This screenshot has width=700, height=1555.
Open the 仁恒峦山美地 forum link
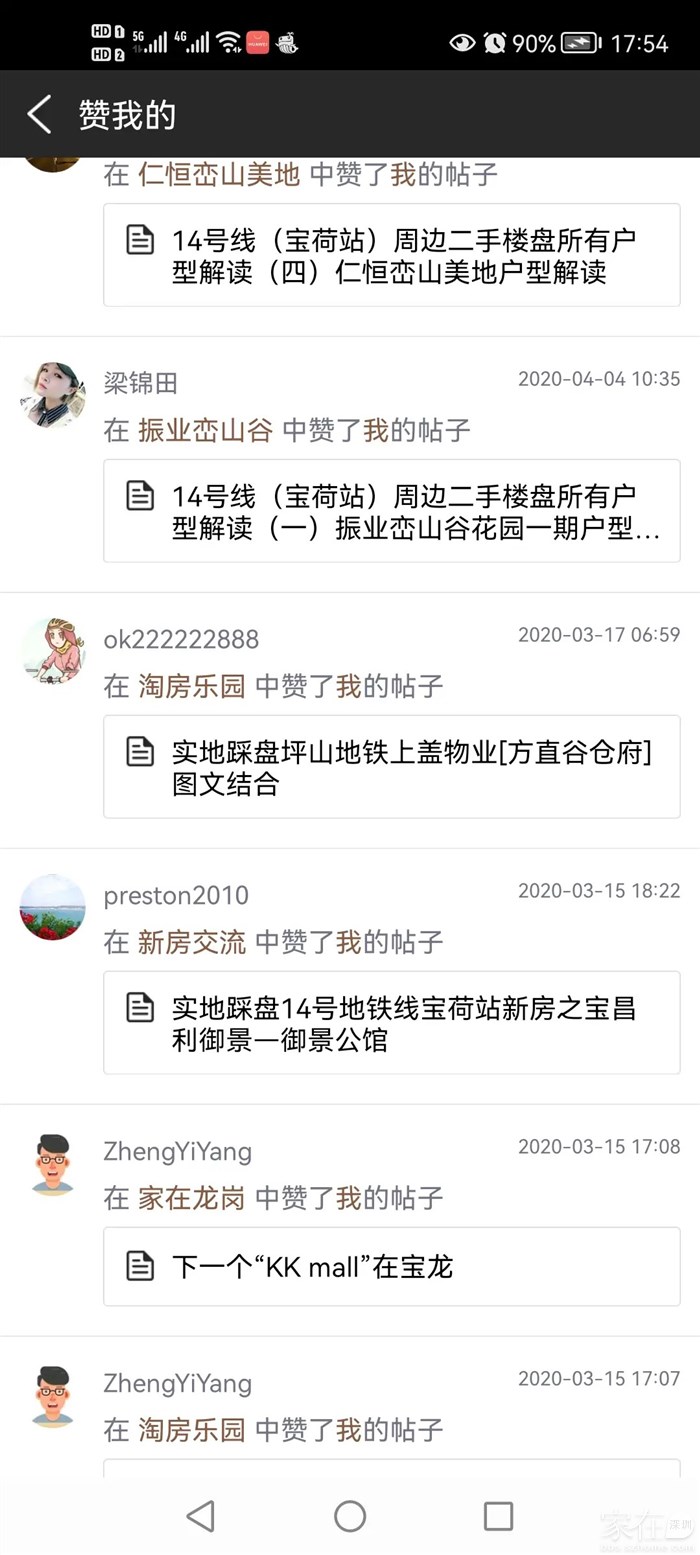coord(218,175)
